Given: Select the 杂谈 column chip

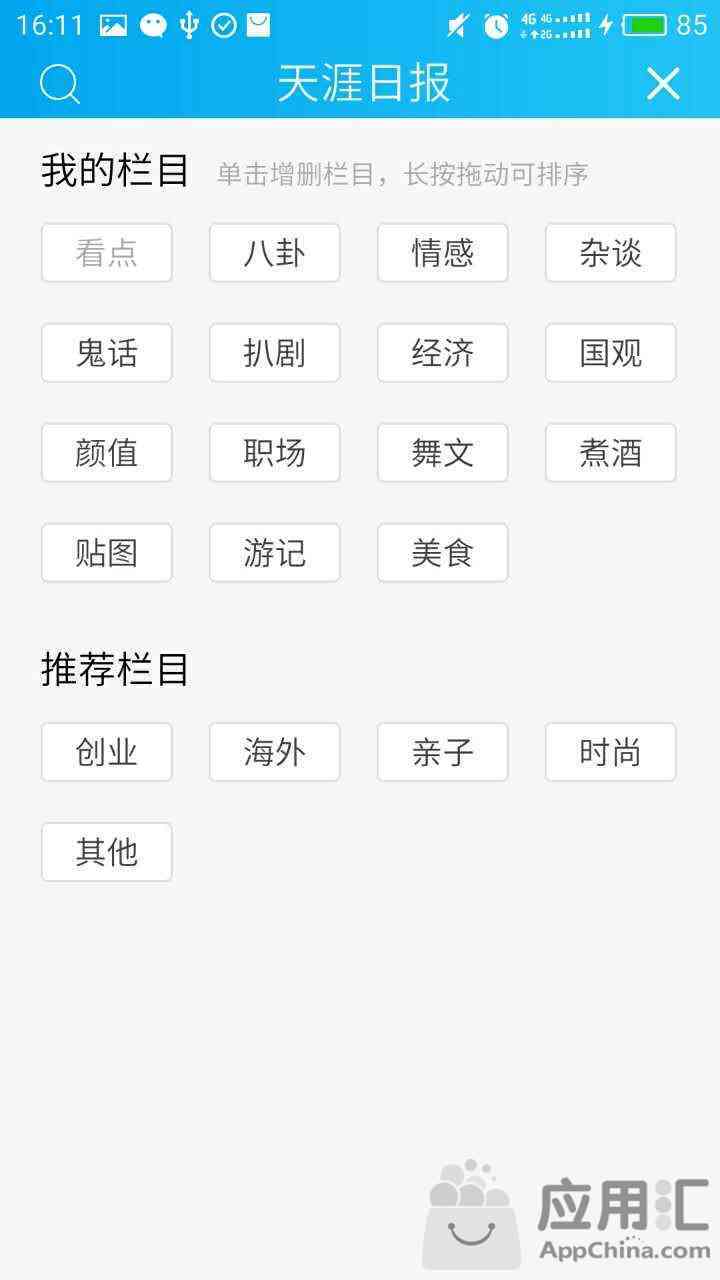Looking at the screenshot, I should click(611, 252).
